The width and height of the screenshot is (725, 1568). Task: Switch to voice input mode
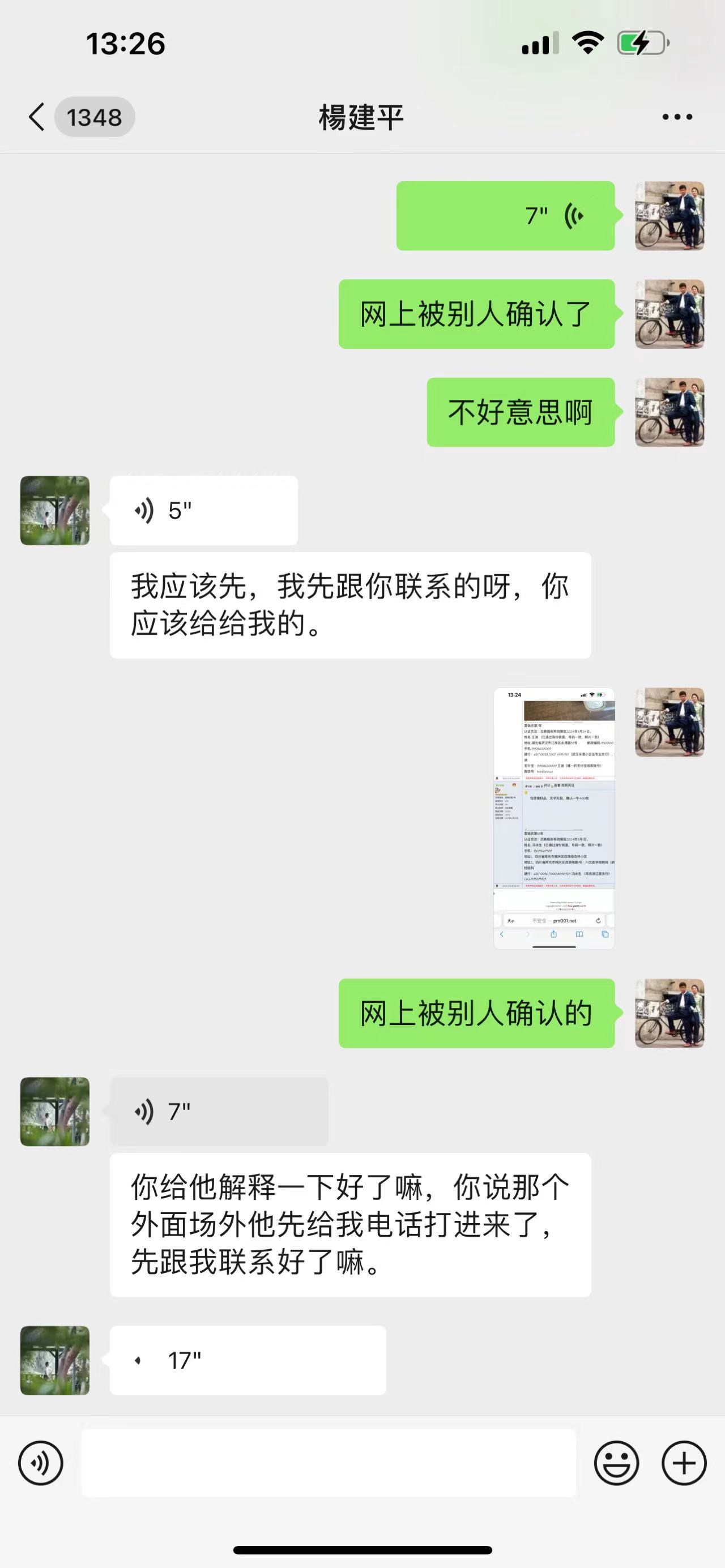(x=41, y=1463)
